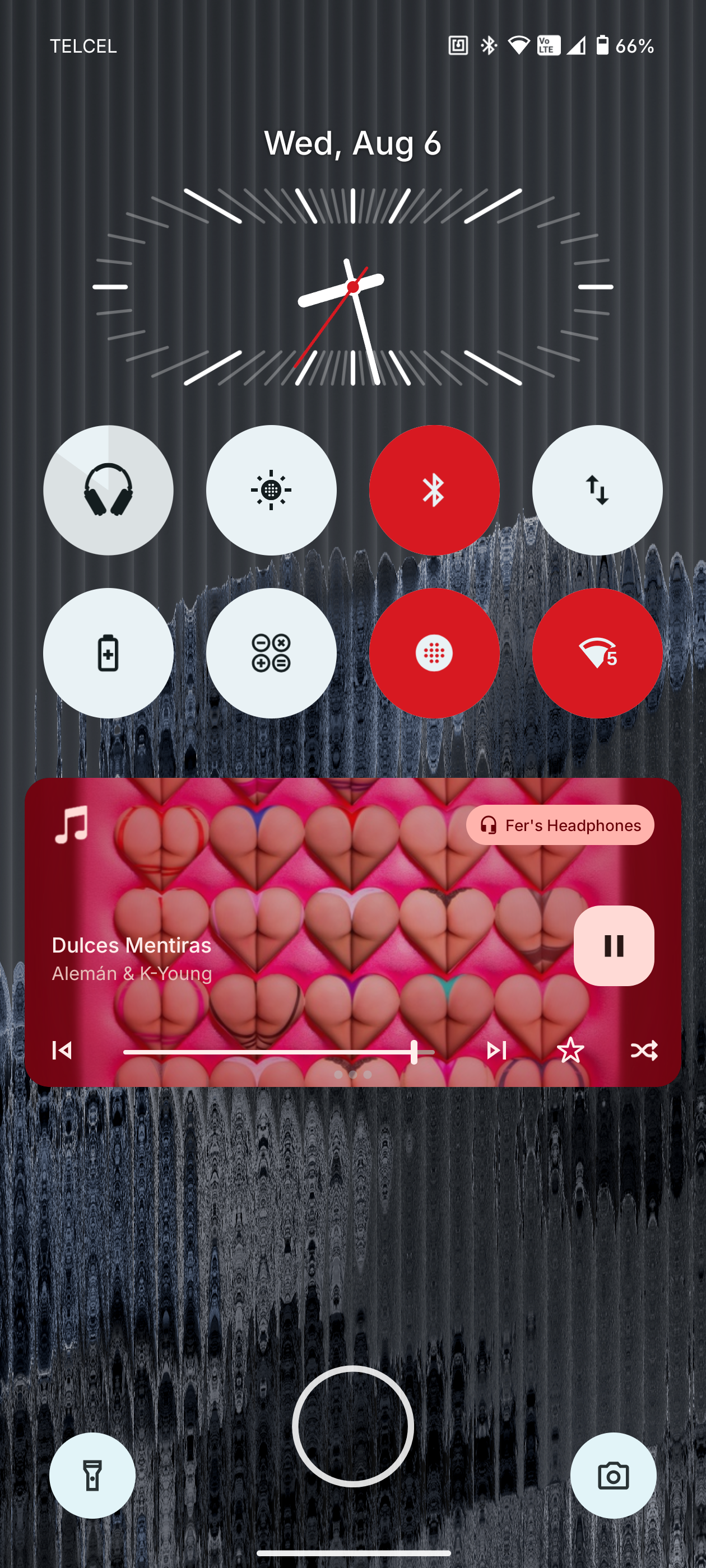Screen dimensions: 706x1568
Task: Skip to next track
Action: (x=496, y=1050)
